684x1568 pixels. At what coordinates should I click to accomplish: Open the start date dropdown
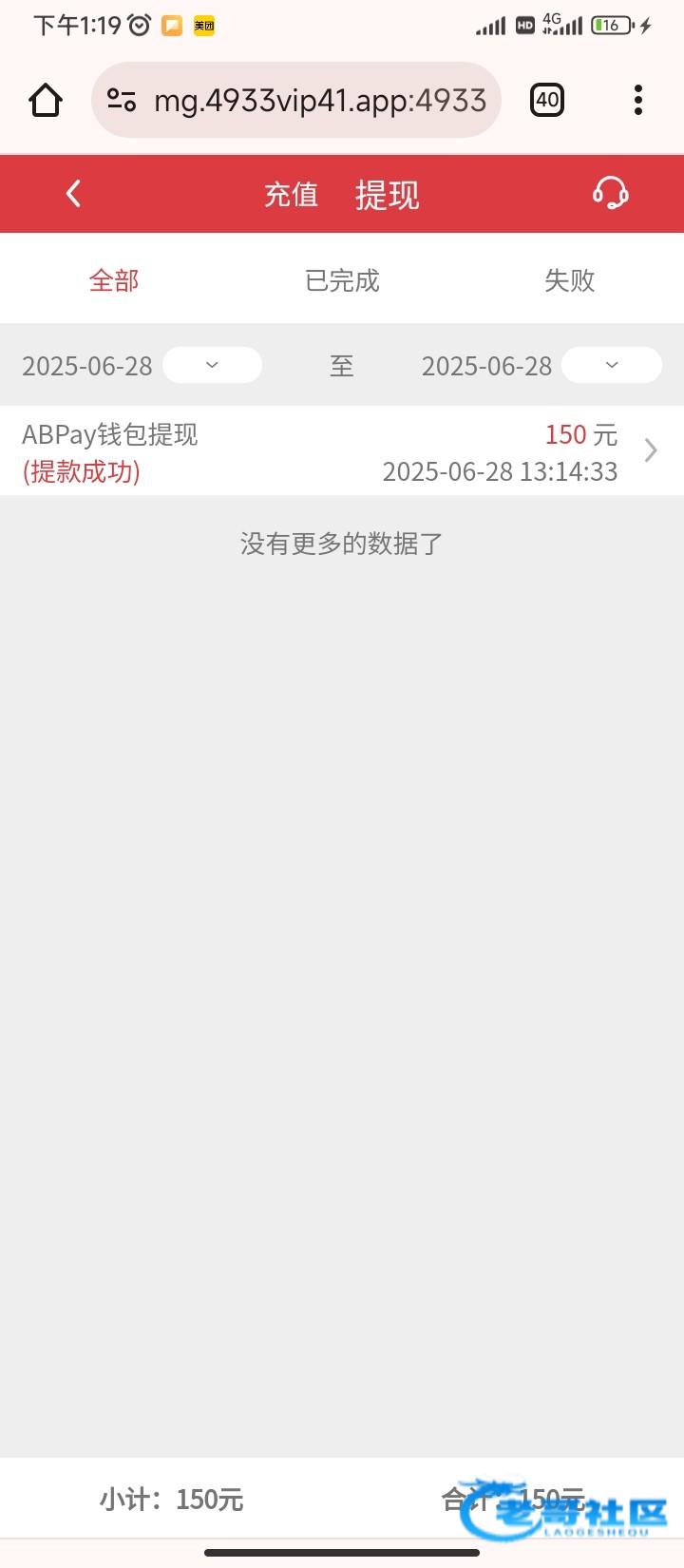coord(212,365)
